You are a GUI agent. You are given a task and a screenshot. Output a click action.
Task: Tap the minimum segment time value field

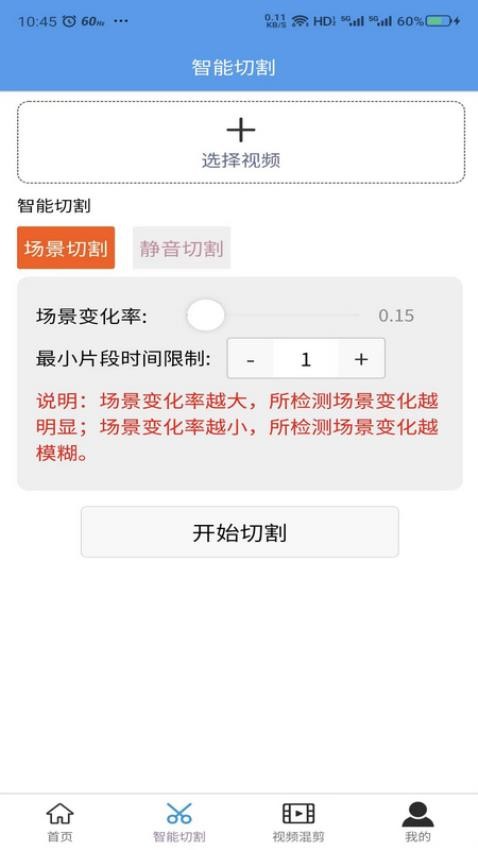tap(306, 359)
